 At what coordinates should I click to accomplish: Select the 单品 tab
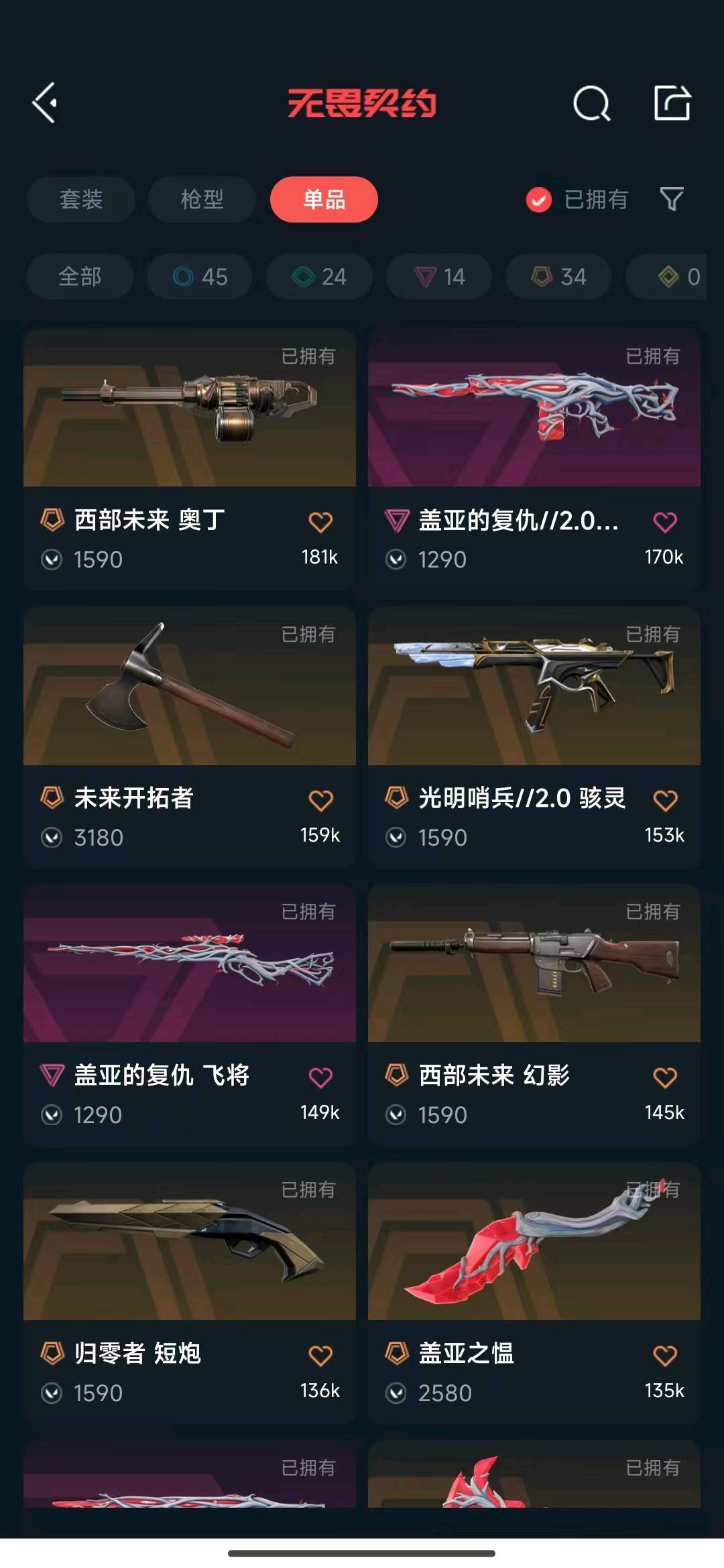(324, 199)
